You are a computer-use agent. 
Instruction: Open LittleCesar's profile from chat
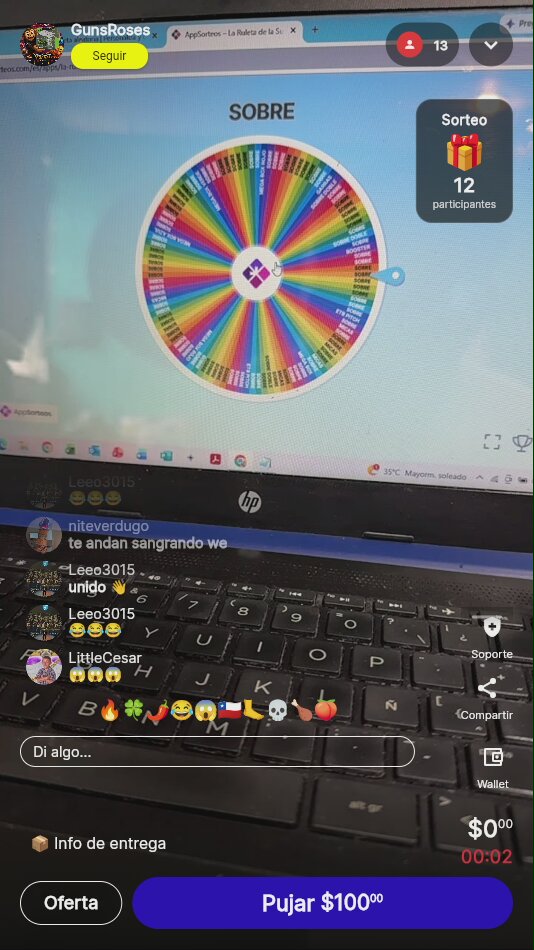tap(44, 666)
